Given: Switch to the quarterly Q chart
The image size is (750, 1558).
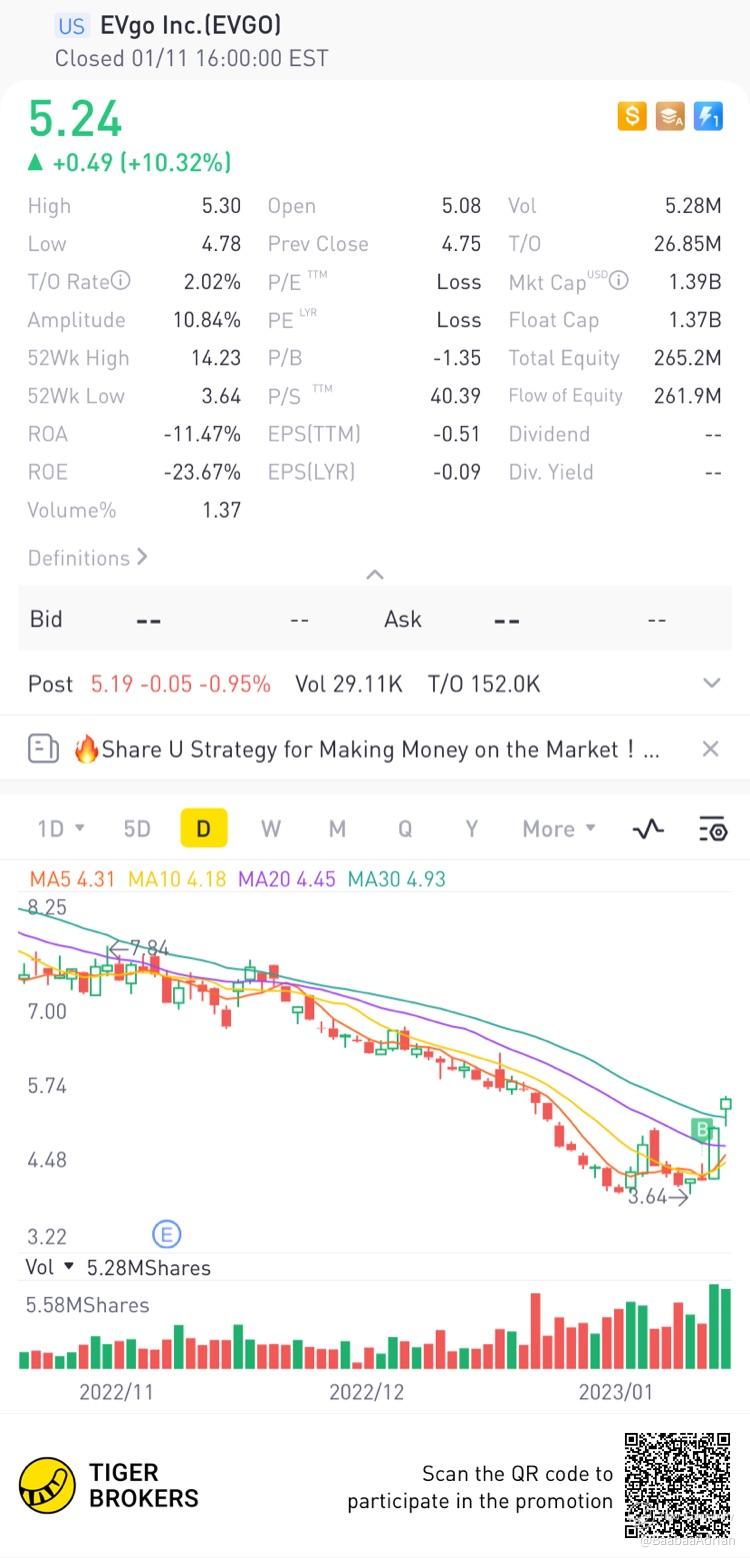Looking at the screenshot, I should (404, 828).
